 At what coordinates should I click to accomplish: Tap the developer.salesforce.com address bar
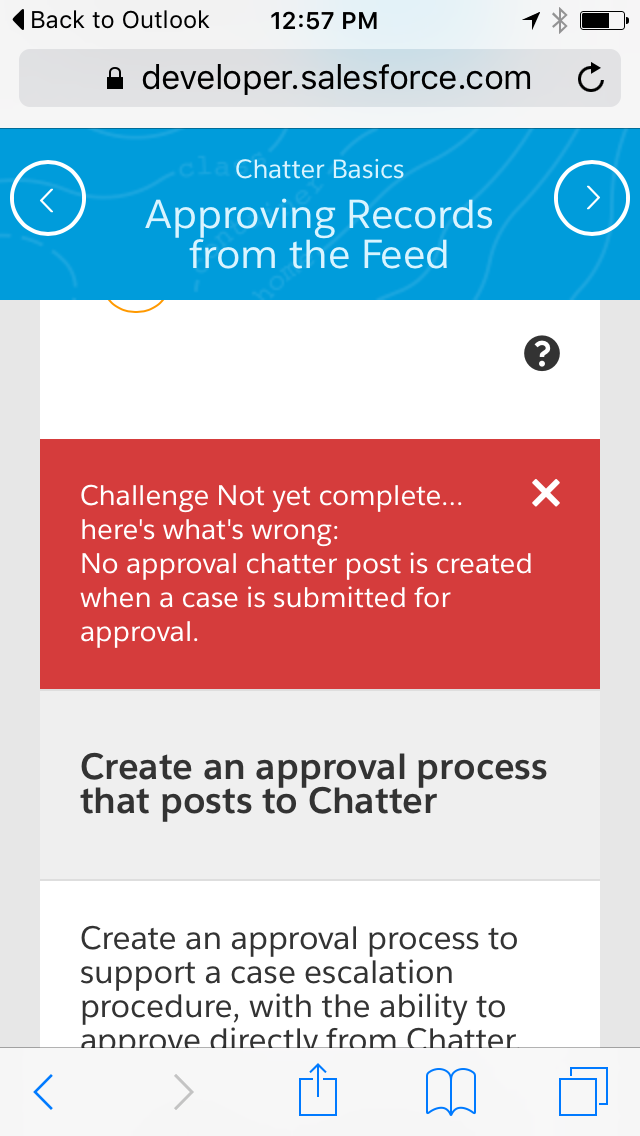pyautogui.click(x=320, y=77)
